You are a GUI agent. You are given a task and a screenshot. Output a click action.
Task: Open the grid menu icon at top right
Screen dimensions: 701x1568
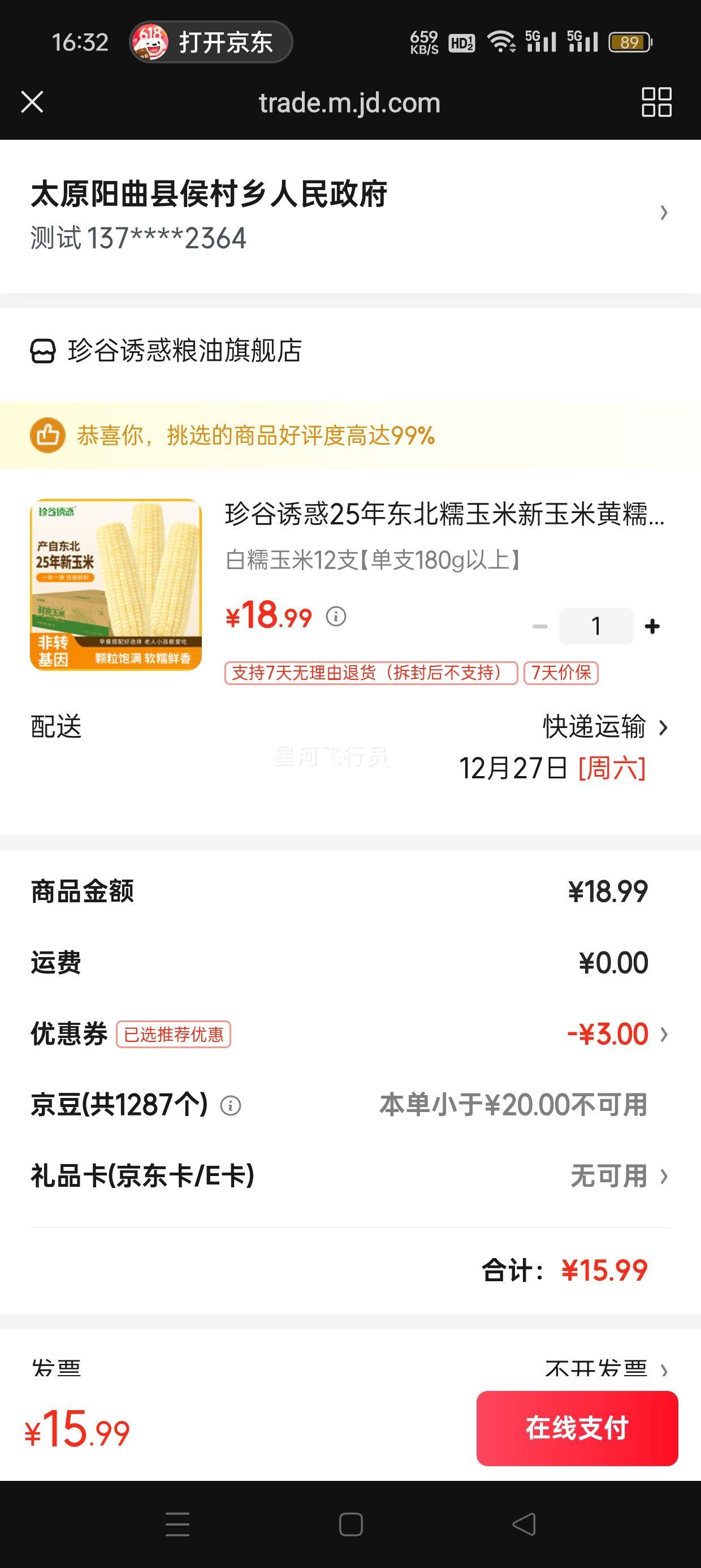656,104
